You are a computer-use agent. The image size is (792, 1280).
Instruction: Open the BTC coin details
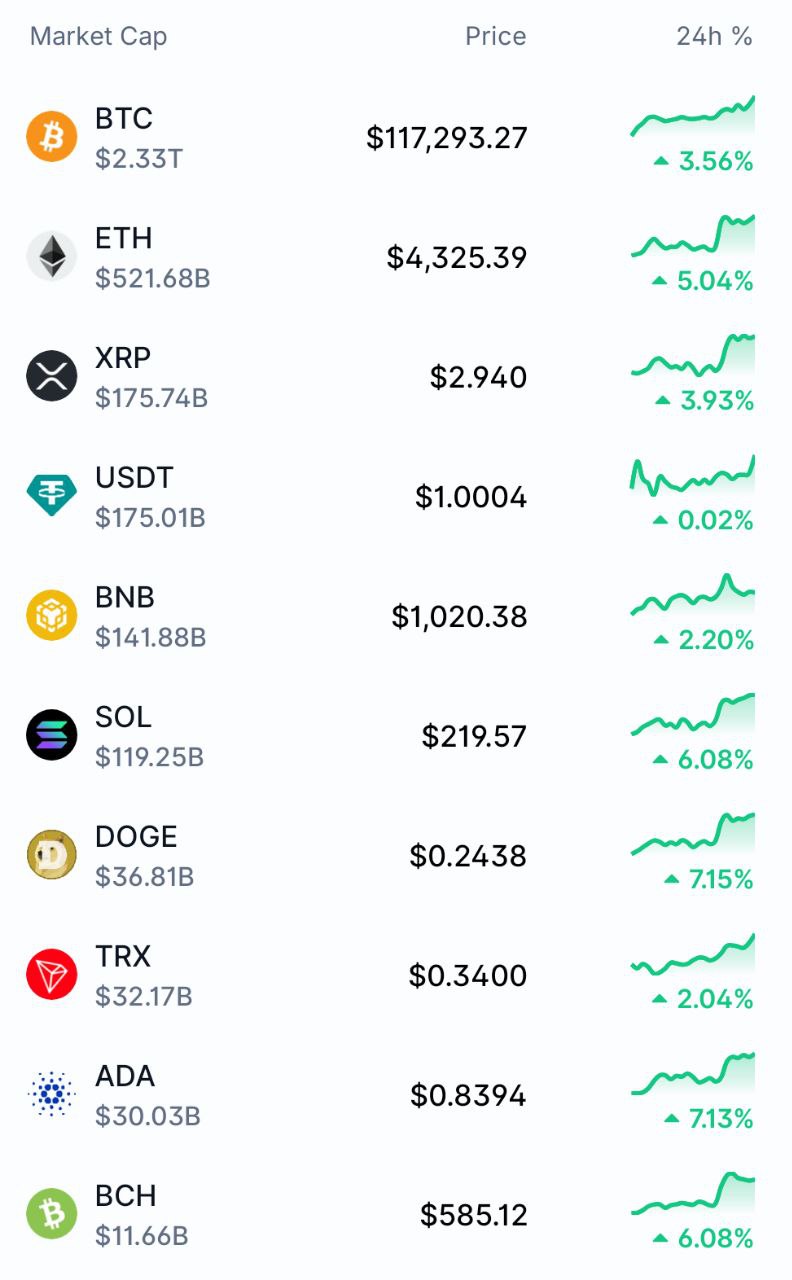124,119
